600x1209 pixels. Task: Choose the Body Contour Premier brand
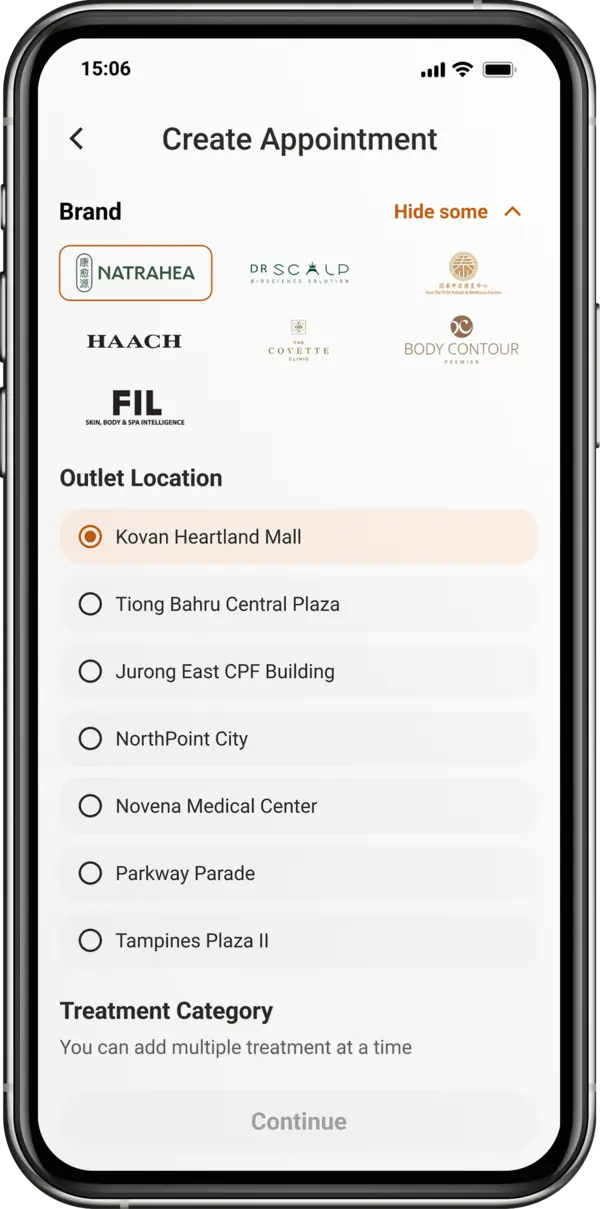click(461, 341)
